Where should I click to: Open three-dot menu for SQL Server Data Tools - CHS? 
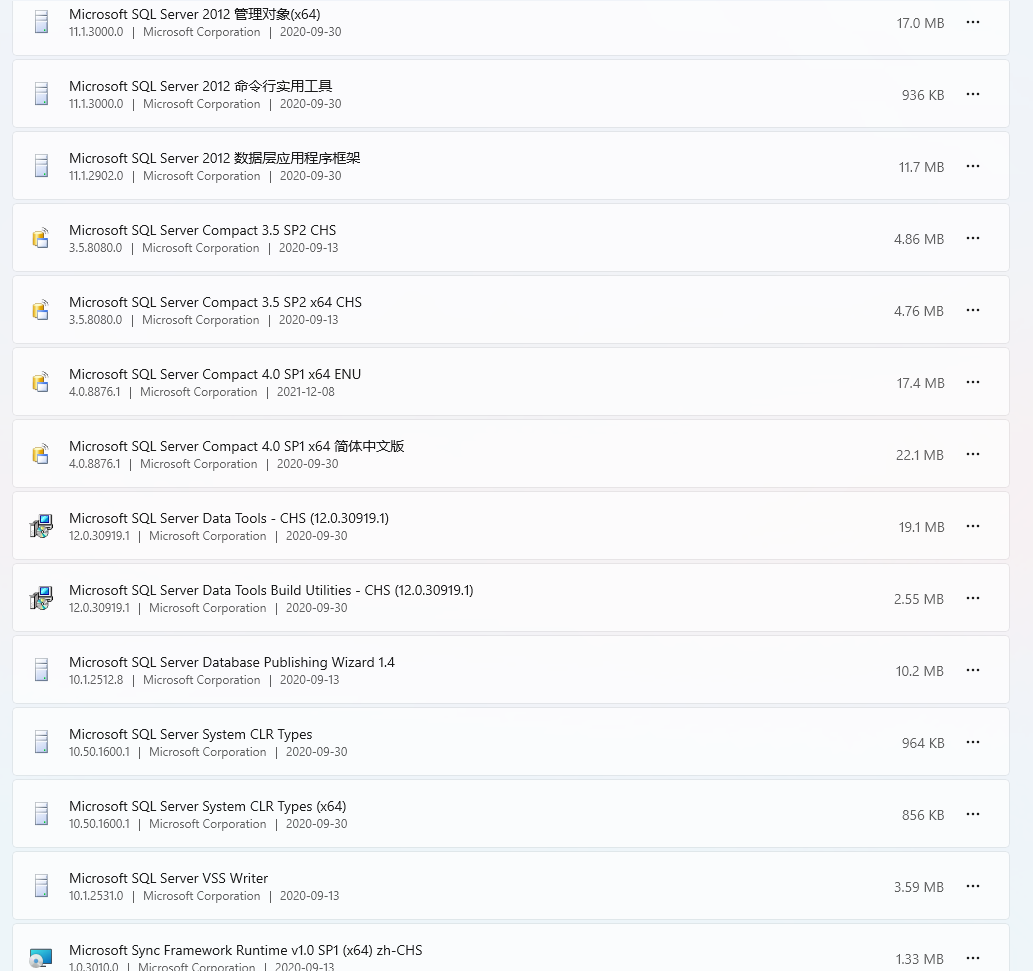tap(972, 526)
